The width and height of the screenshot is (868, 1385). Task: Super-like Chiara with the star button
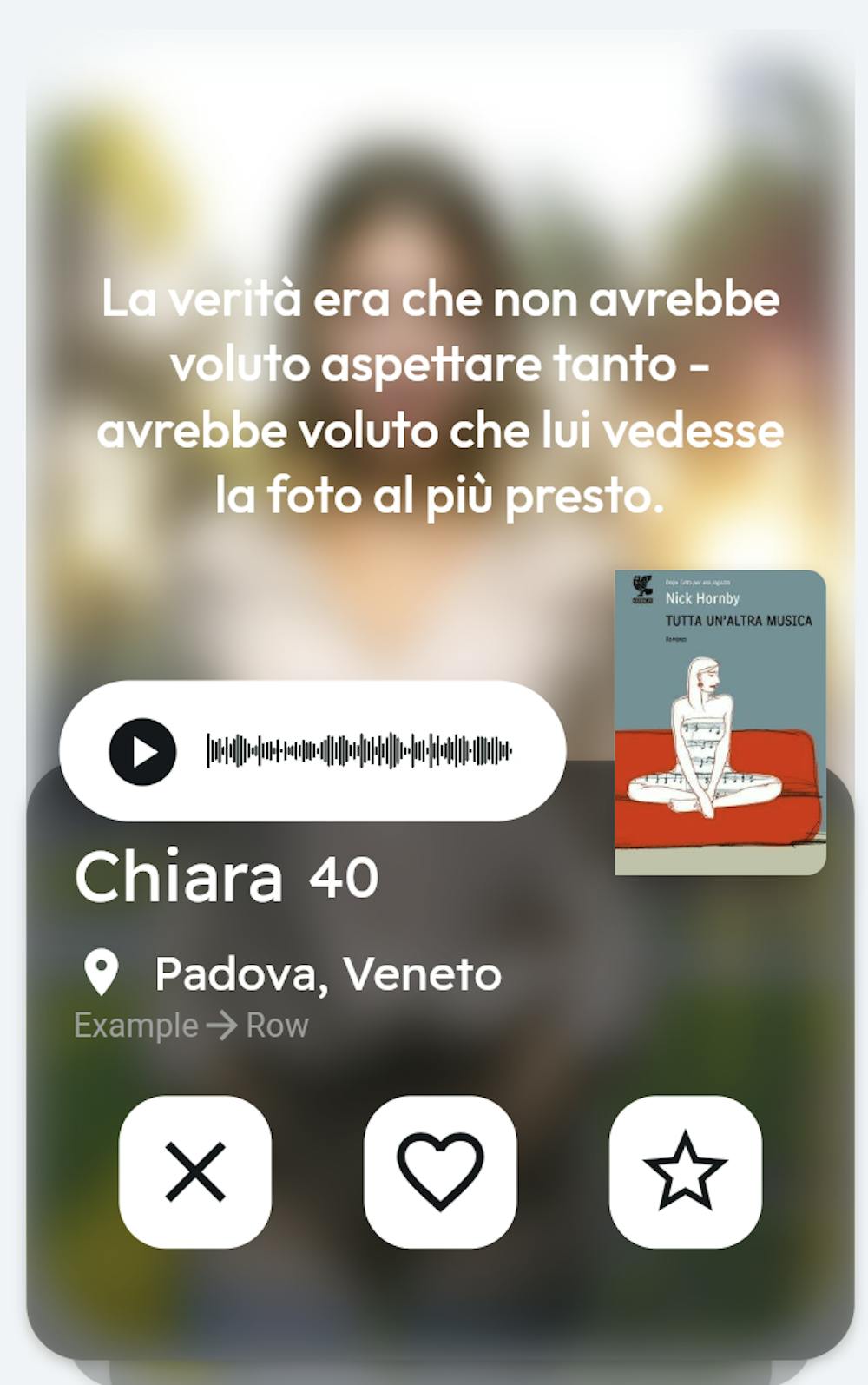click(685, 1171)
